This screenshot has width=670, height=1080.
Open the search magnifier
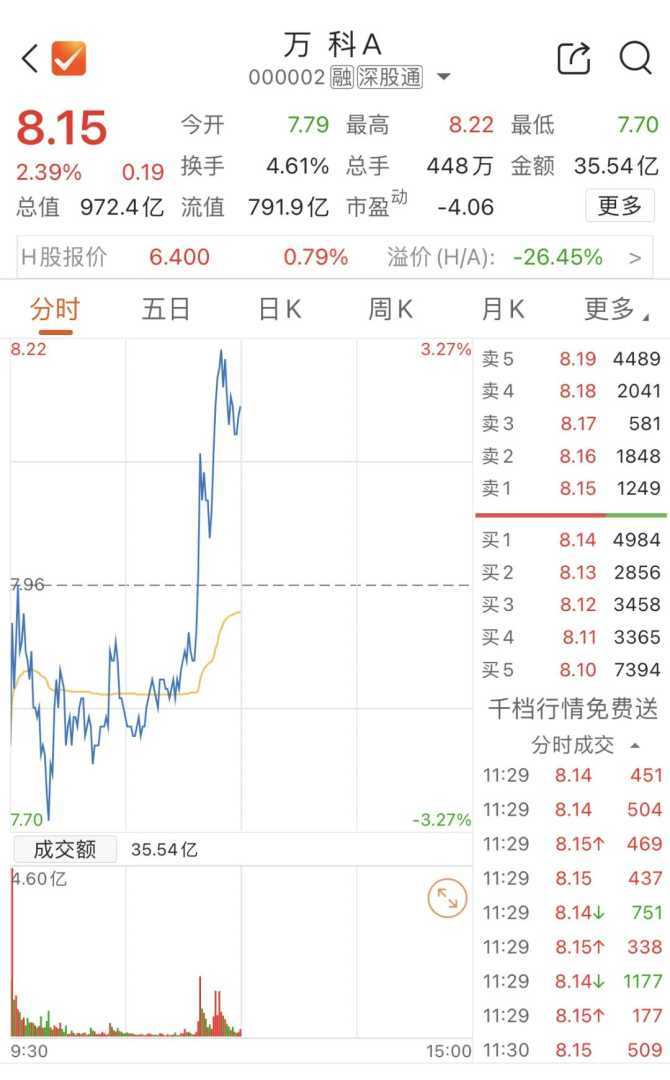(x=635, y=58)
